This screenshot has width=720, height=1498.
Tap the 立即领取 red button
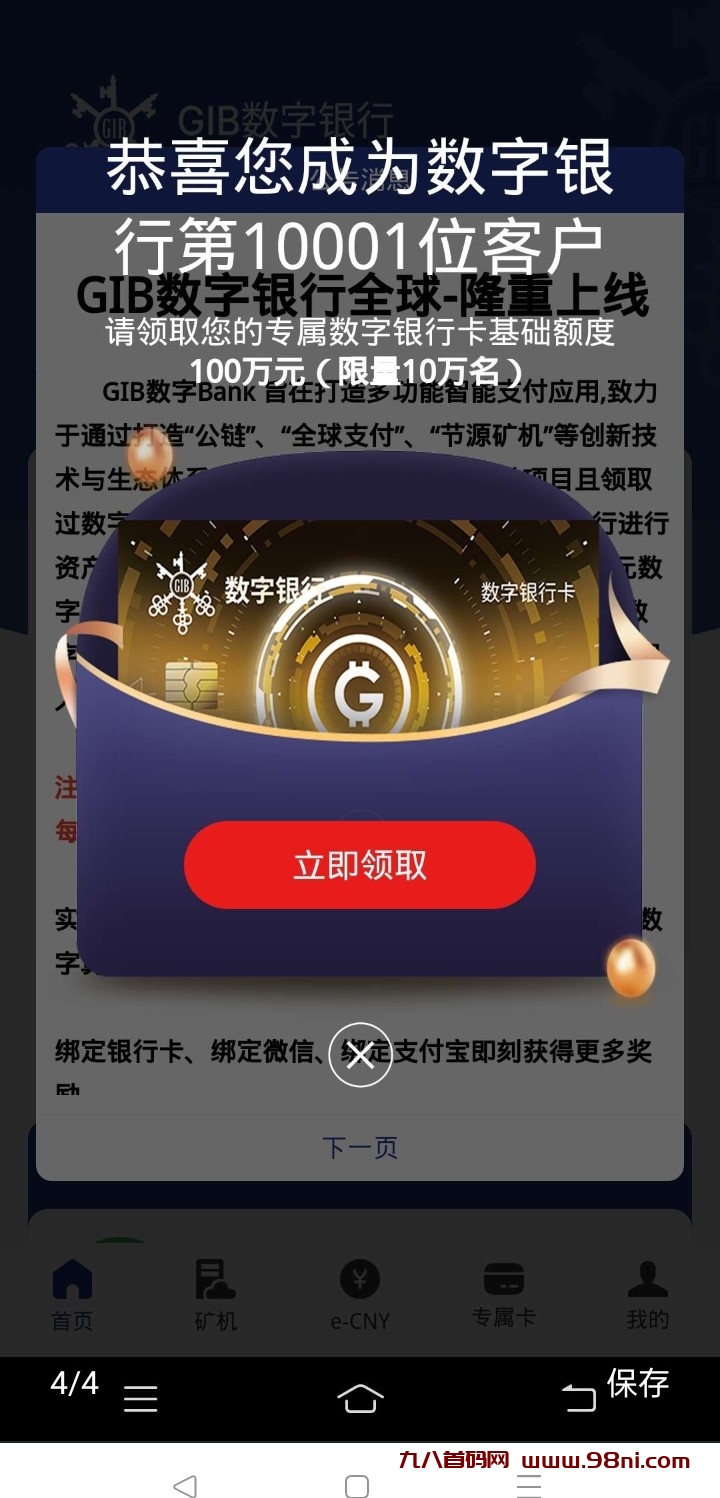(x=360, y=866)
